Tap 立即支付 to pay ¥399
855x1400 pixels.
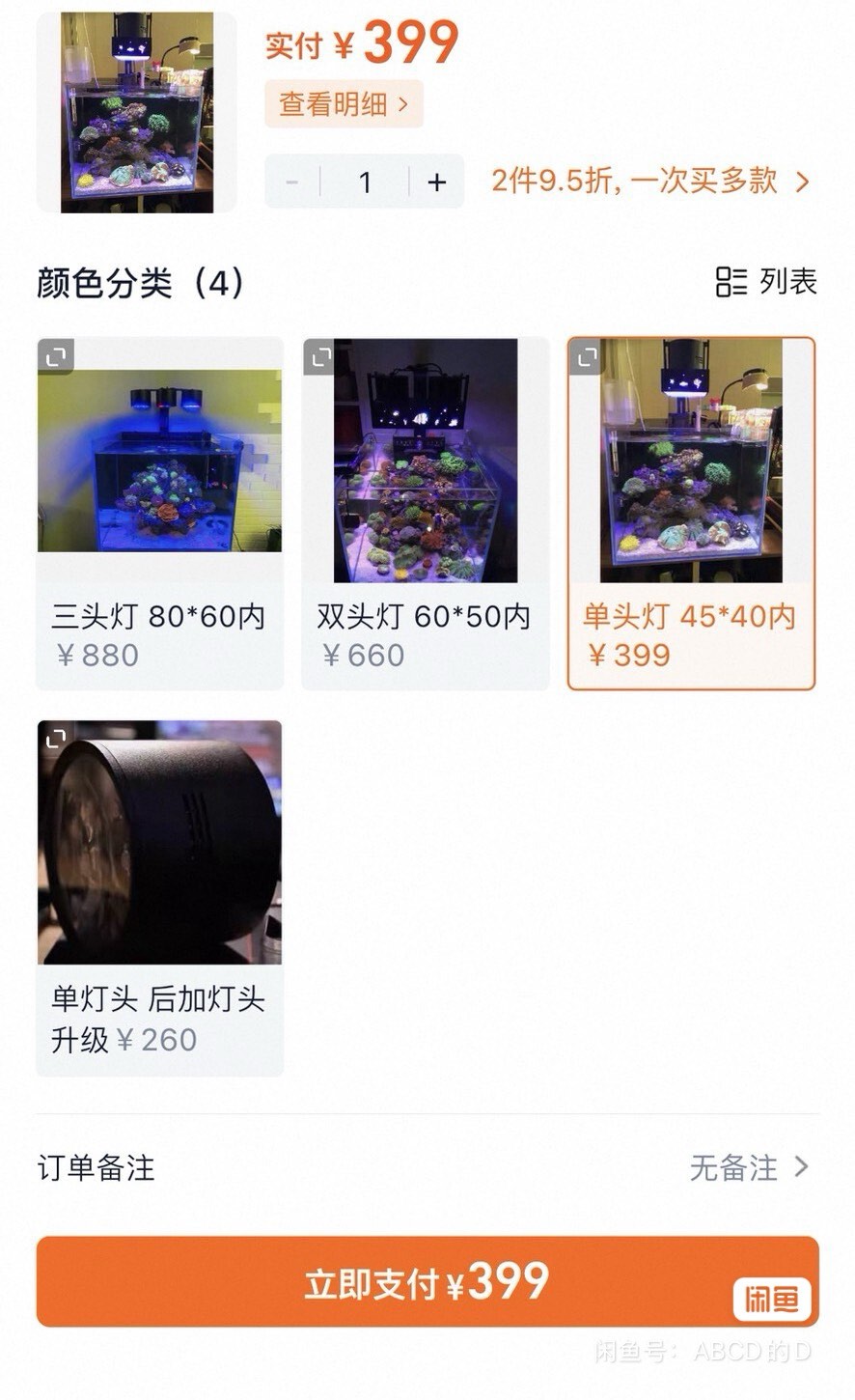click(427, 1281)
